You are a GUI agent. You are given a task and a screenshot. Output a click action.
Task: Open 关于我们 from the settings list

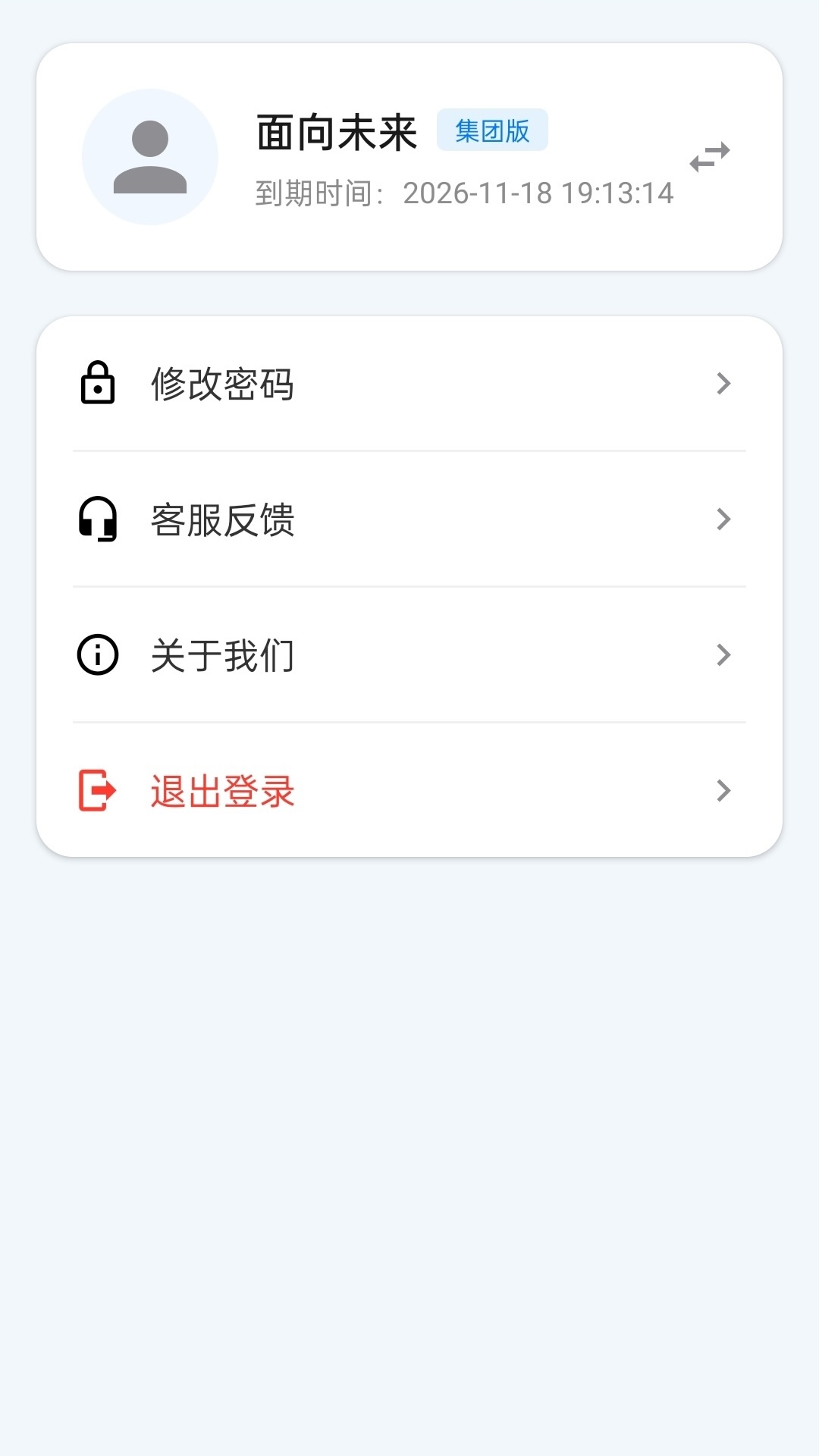click(222, 655)
